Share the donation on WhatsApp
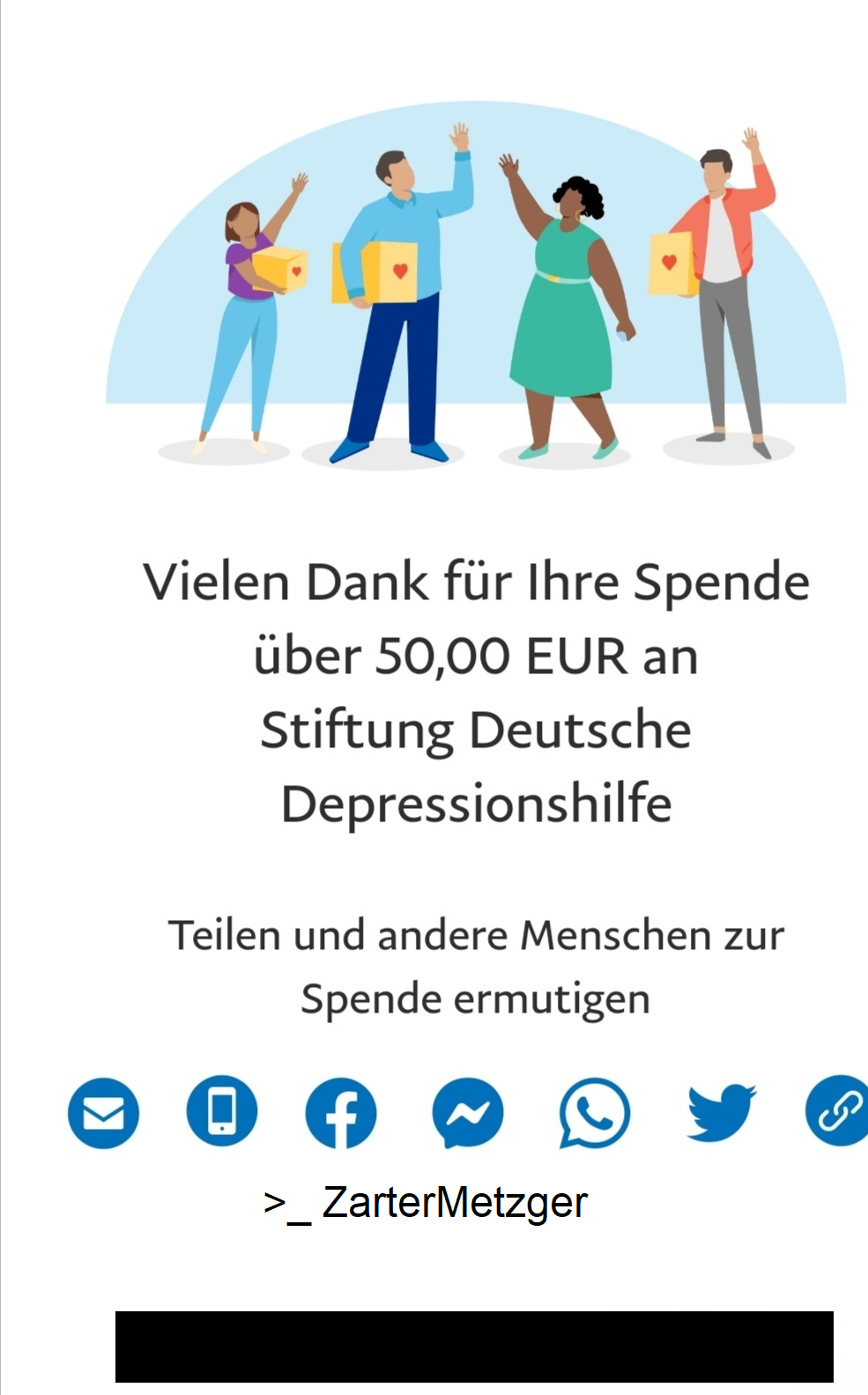Viewport: 868px width, 1395px height. coord(595,1113)
